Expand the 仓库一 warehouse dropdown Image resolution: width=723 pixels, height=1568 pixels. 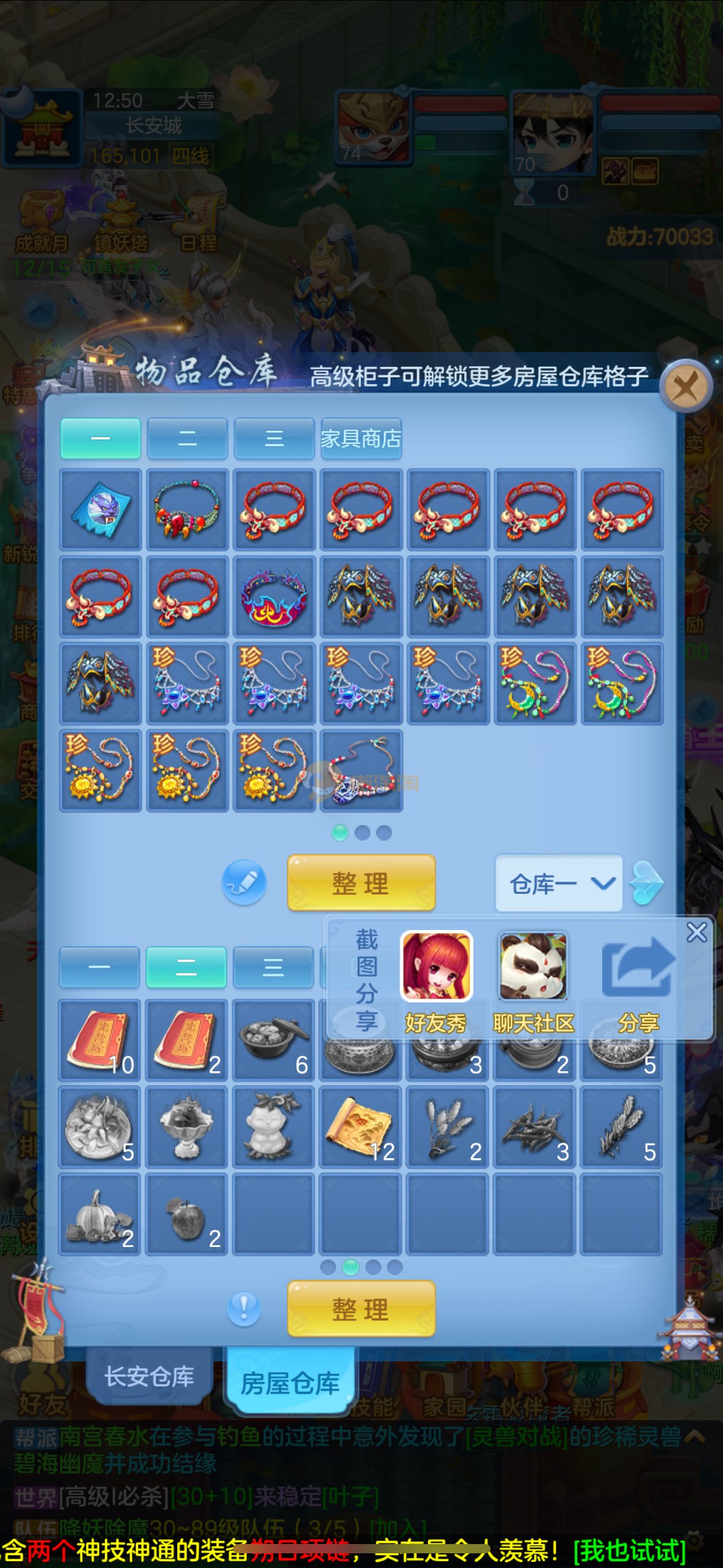[559, 883]
